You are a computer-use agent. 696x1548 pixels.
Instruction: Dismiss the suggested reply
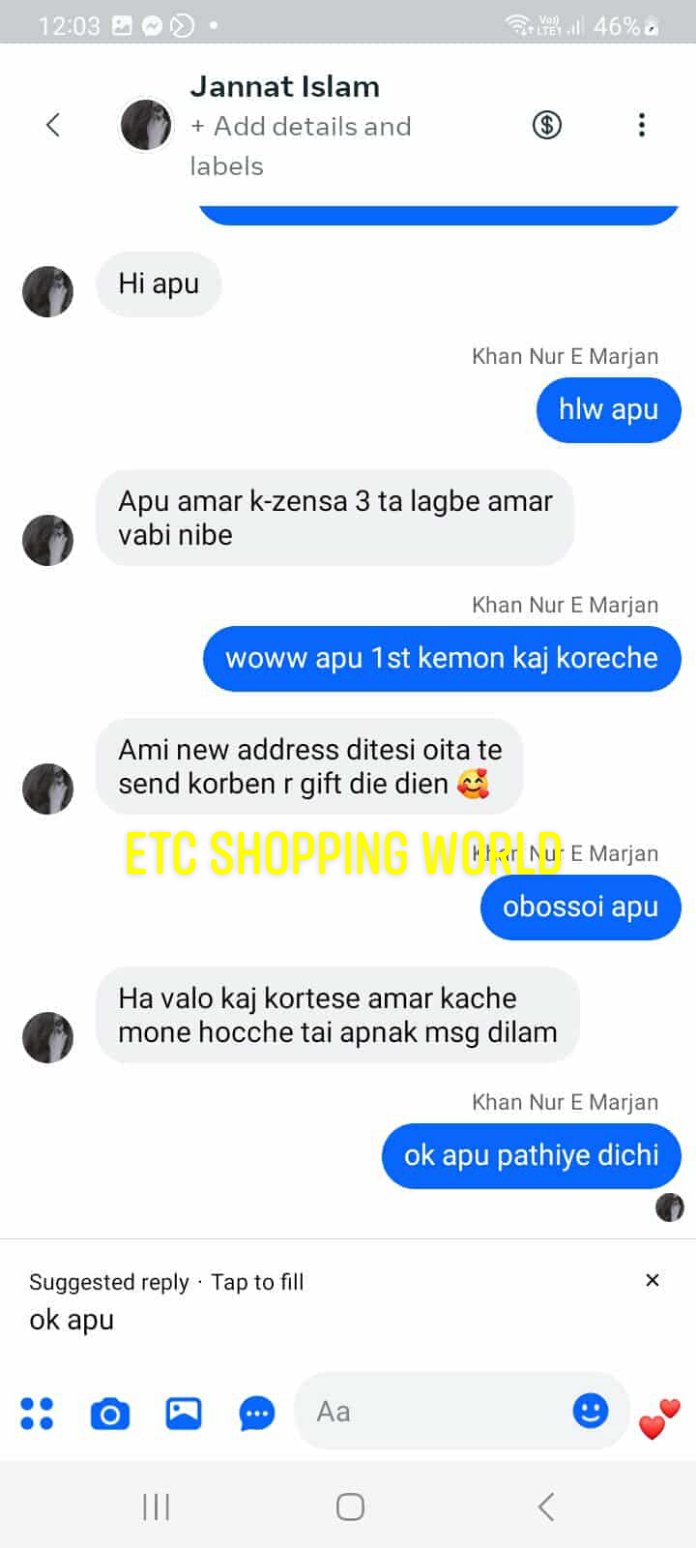(x=652, y=1280)
